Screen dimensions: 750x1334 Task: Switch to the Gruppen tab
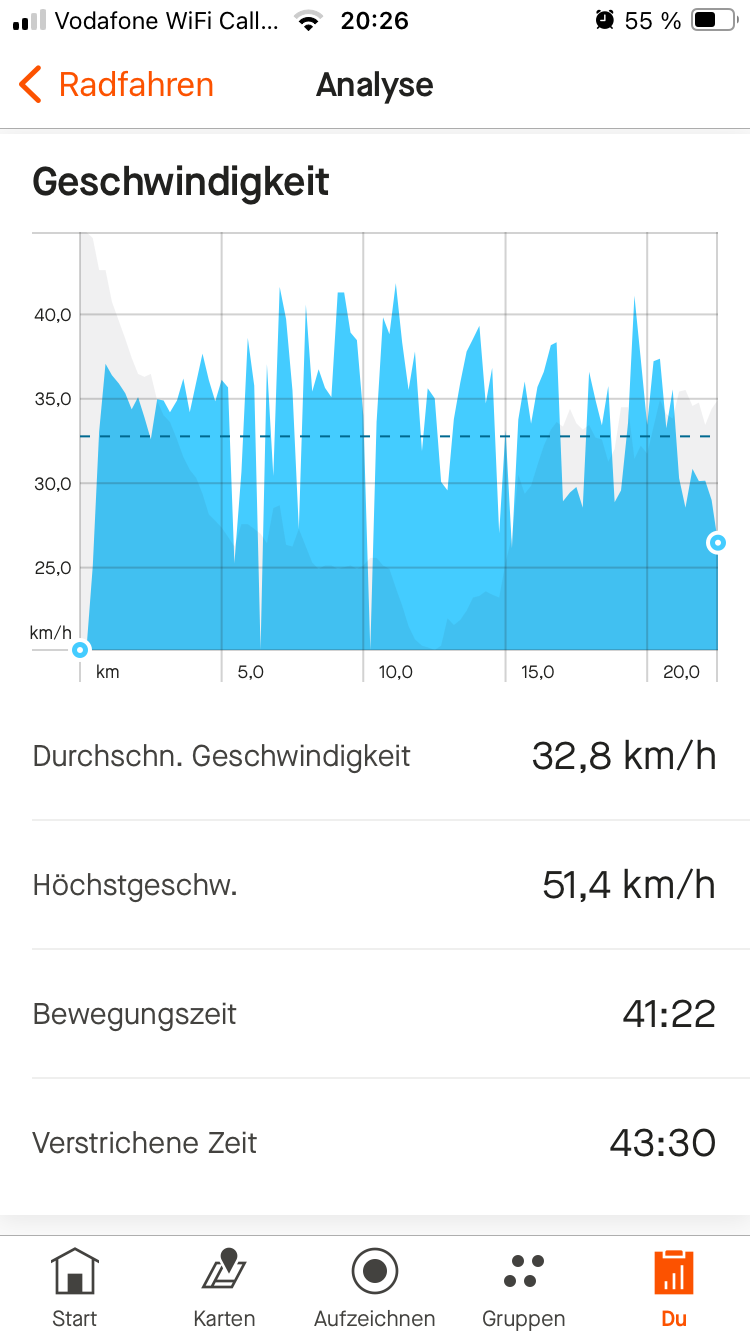tap(524, 1286)
